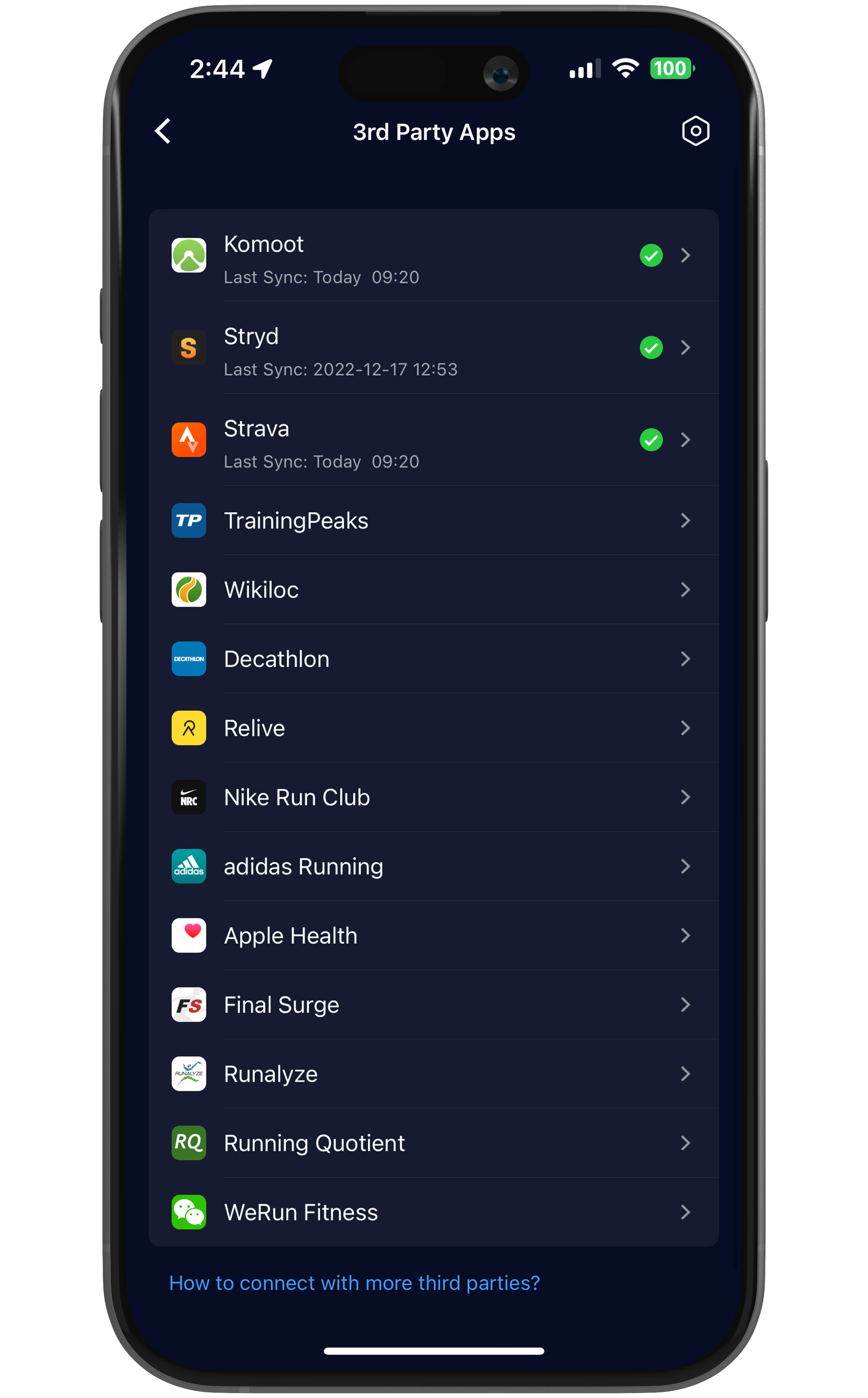Select Final Surge
Image resolution: width=868 pixels, height=1398 pixels.
(433, 1005)
